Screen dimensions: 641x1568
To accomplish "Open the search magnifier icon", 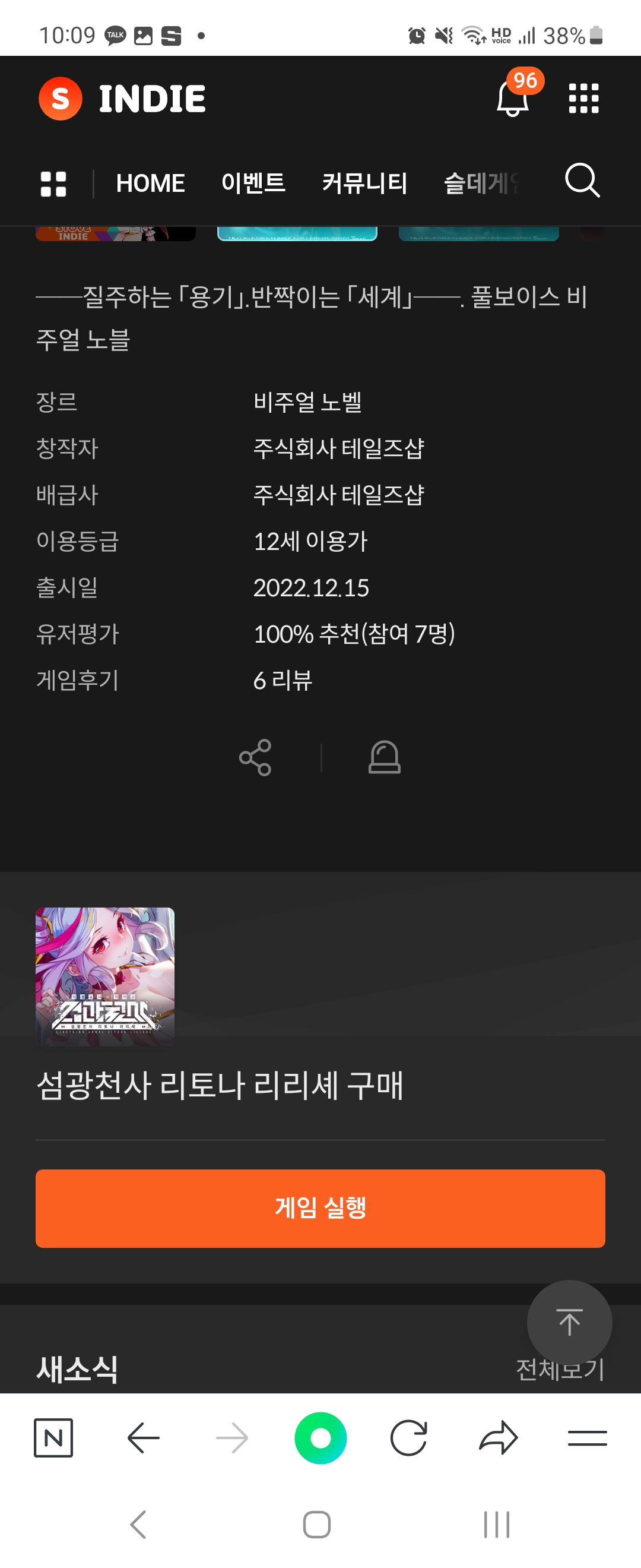I will pos(582,181).
